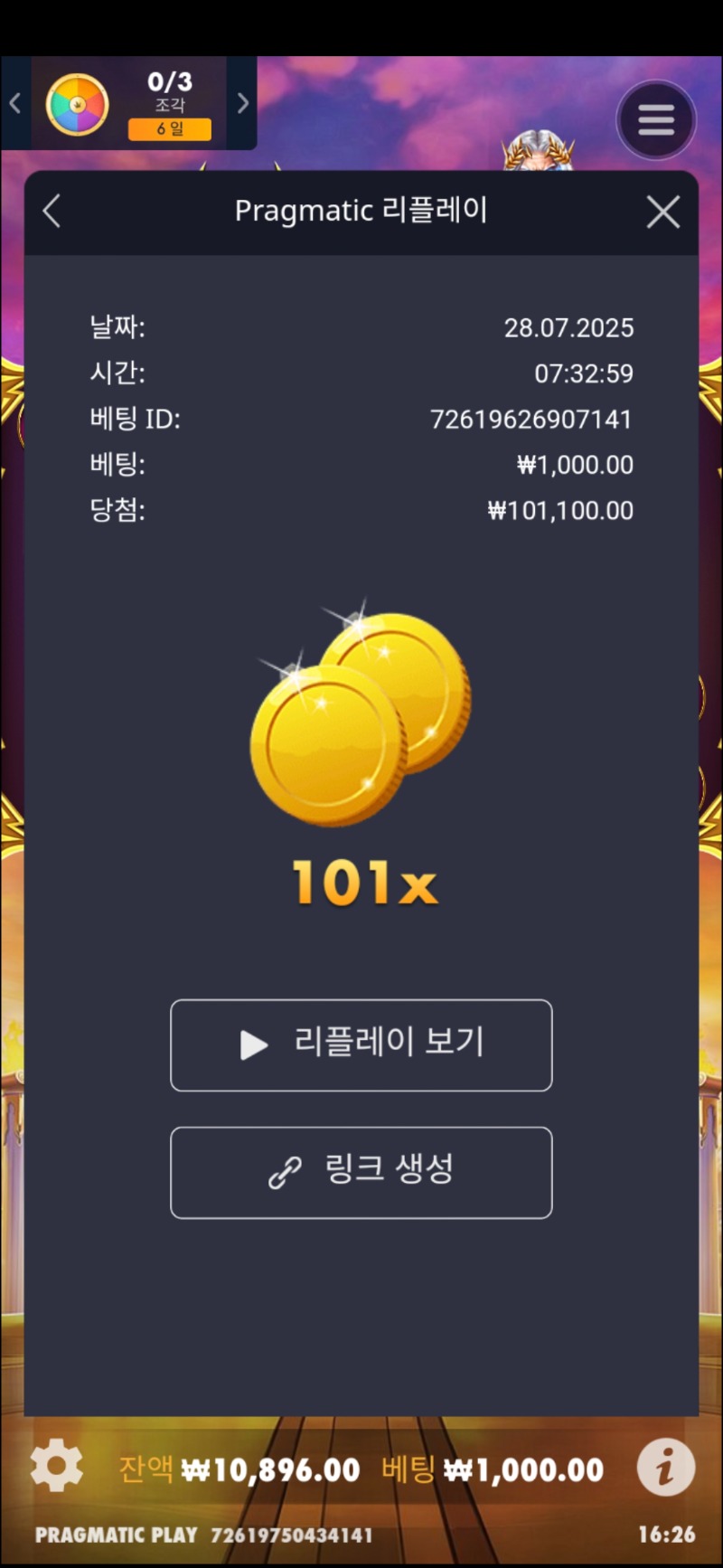Tap the 링크 생성 button
The width and height of the screenshot is (723, 1568).
(361, 1172)
